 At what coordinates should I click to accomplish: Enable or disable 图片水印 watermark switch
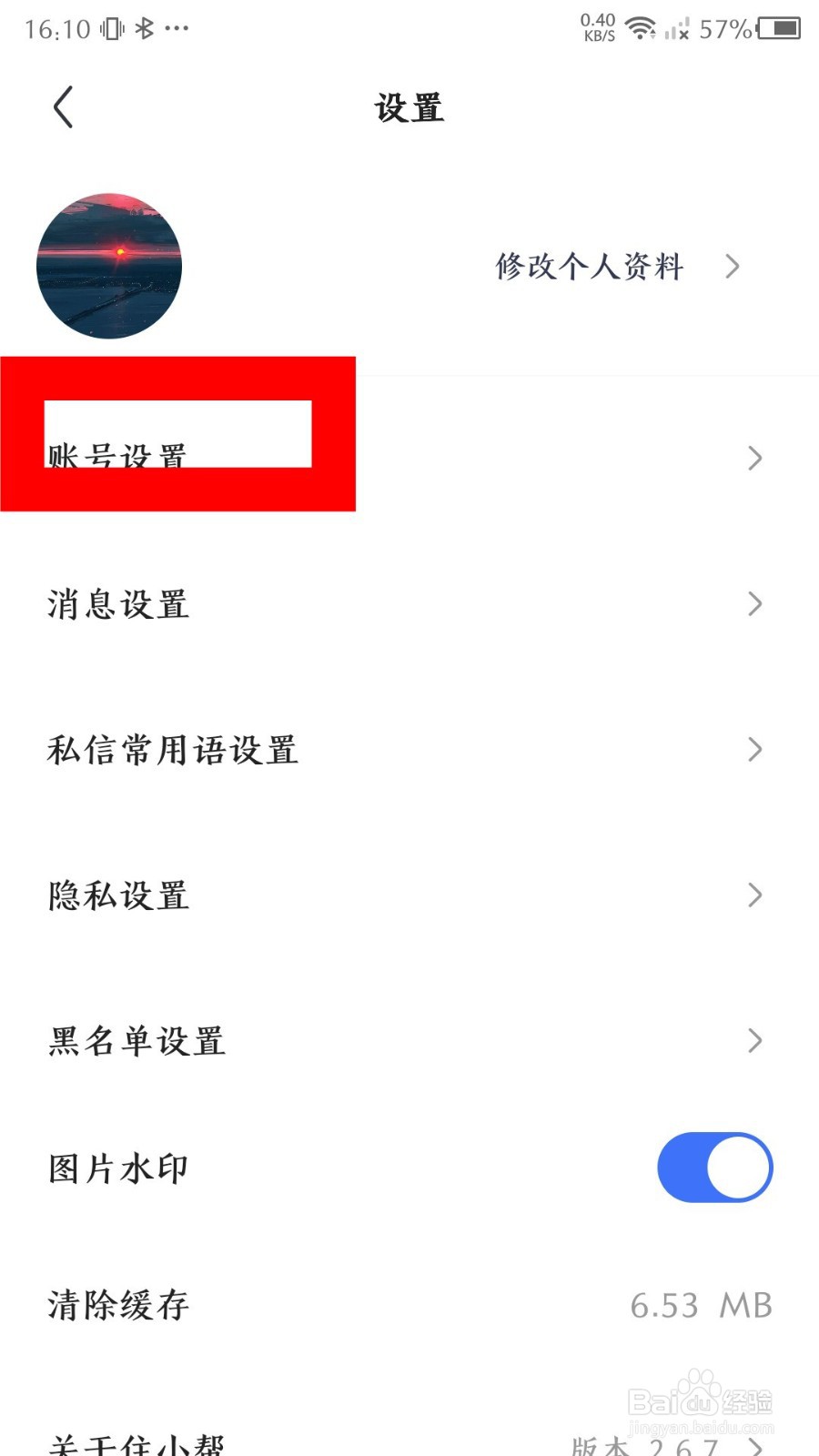point(715,1168)
